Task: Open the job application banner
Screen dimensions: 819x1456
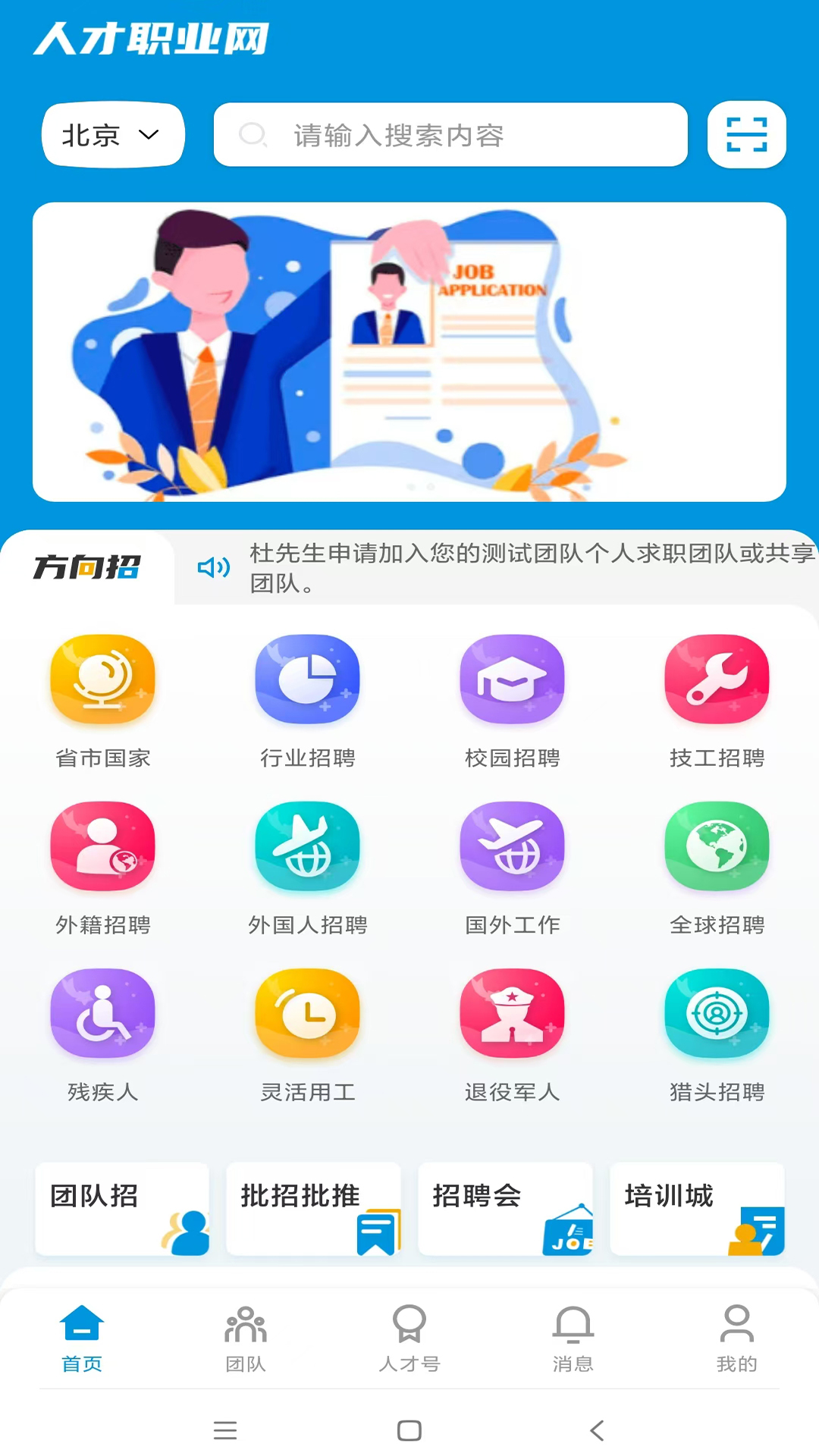Action: tap(409, 352)
